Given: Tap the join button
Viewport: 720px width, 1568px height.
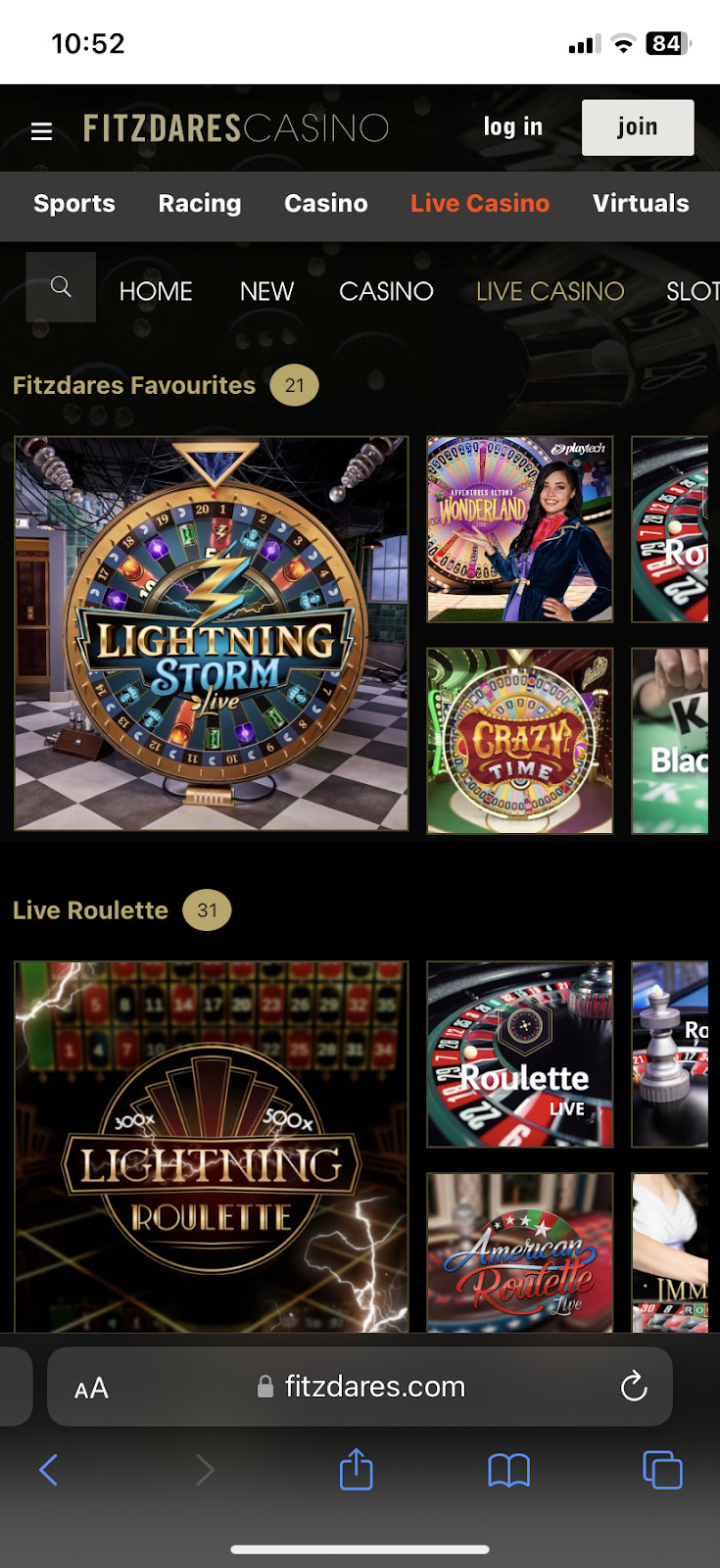Looking at the screenshot, I should click(x=637, y=127).
